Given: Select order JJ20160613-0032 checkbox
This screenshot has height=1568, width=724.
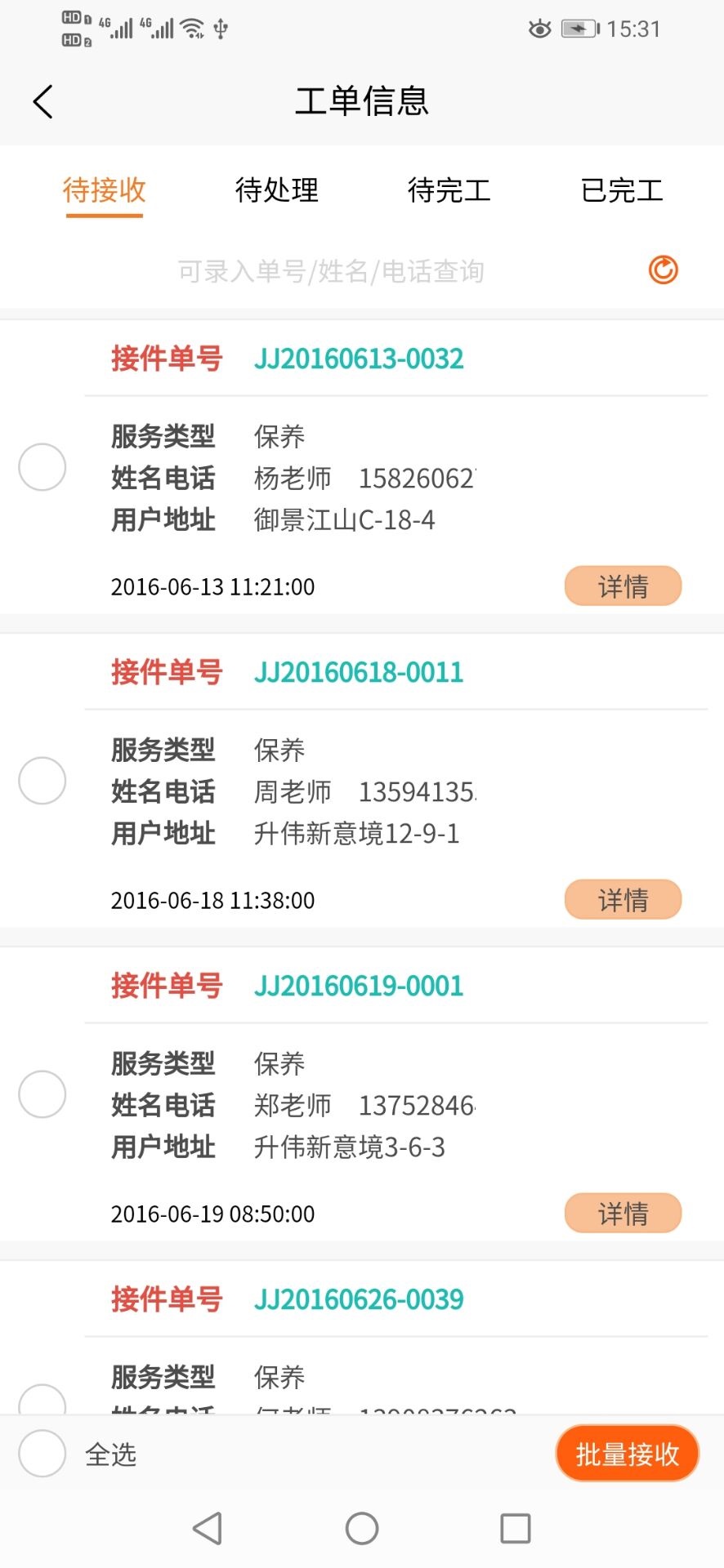Looking at the screenshot, I should tap(42, 467).
